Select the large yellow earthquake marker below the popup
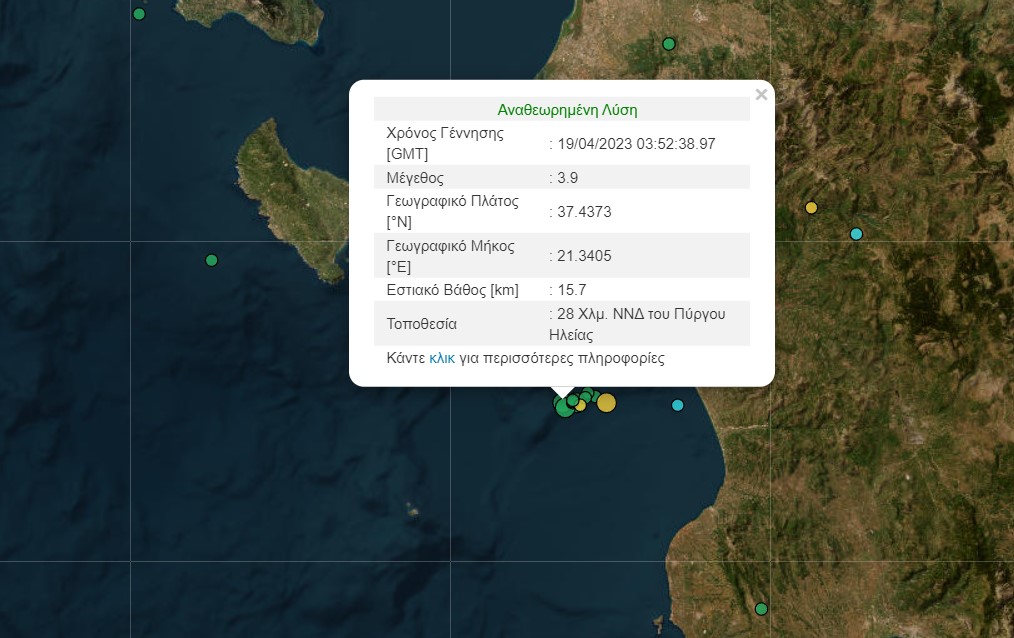Viewport: 1014px width, 638px height. click(x=606, y=403)
